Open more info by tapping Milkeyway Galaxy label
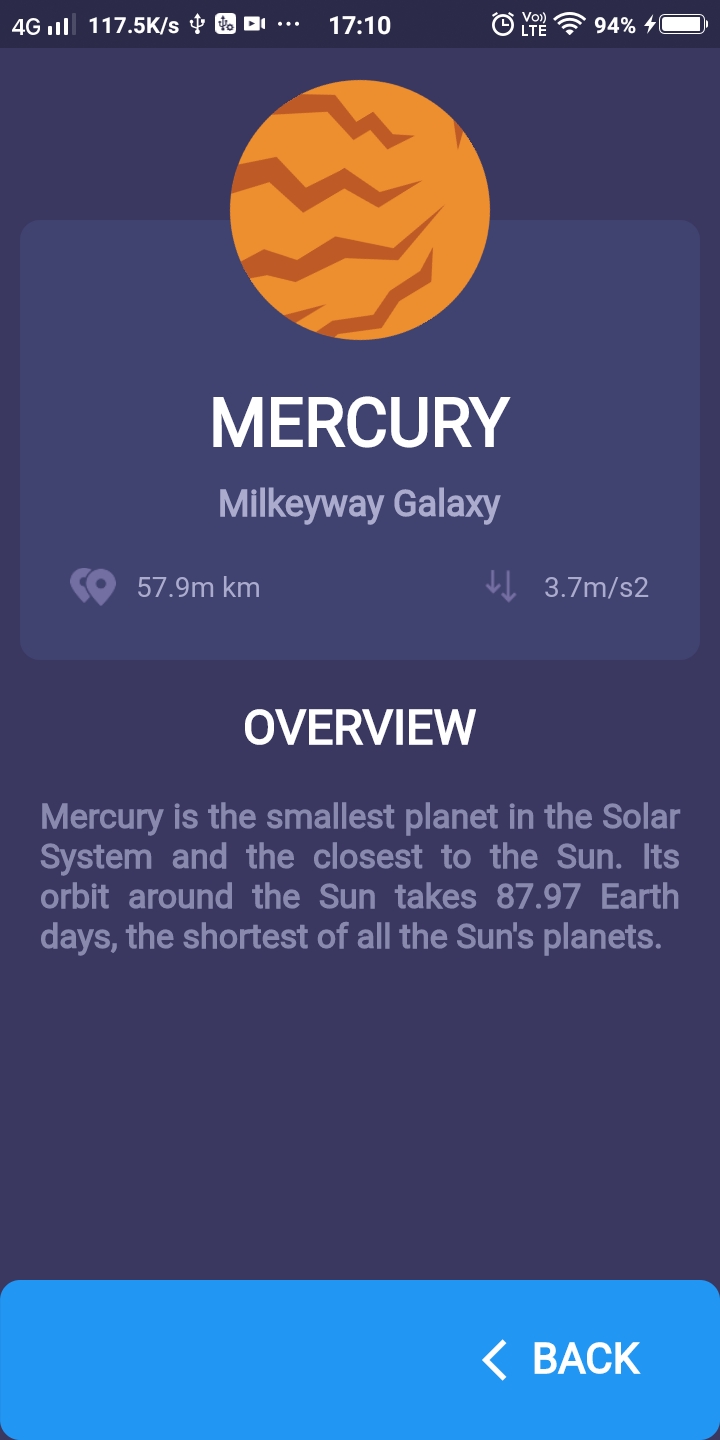 point(359,503)
